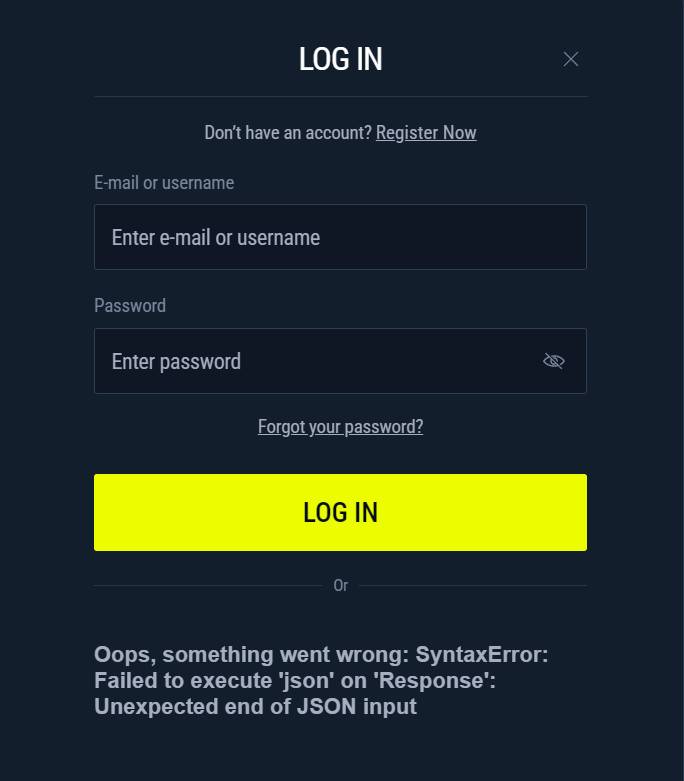Focus the e-mail or username field
The height and width of the screenshot is (781, 684).
point(340,238)
